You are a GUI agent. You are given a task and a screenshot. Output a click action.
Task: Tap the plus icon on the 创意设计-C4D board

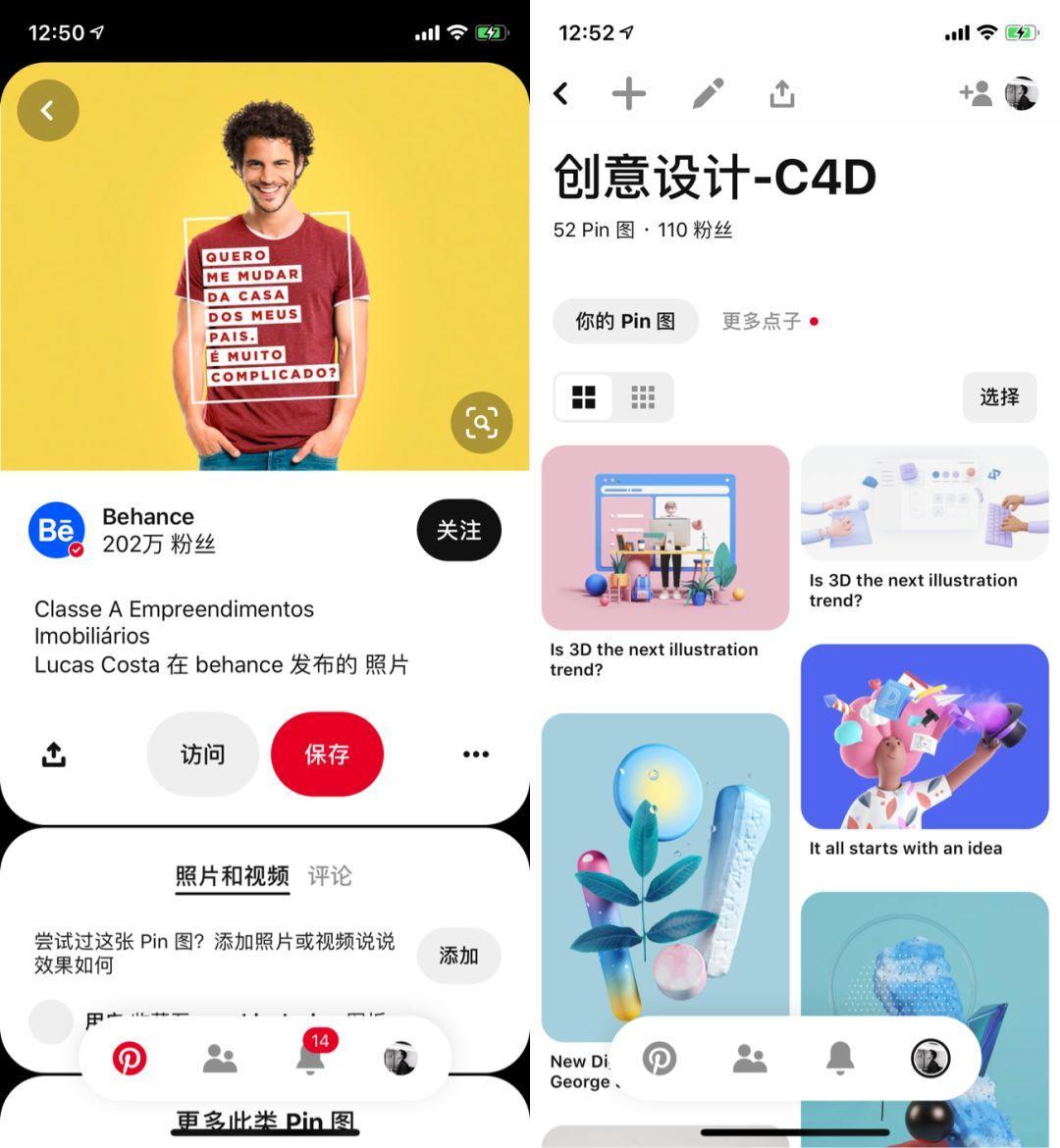click(x=629, y=94)
